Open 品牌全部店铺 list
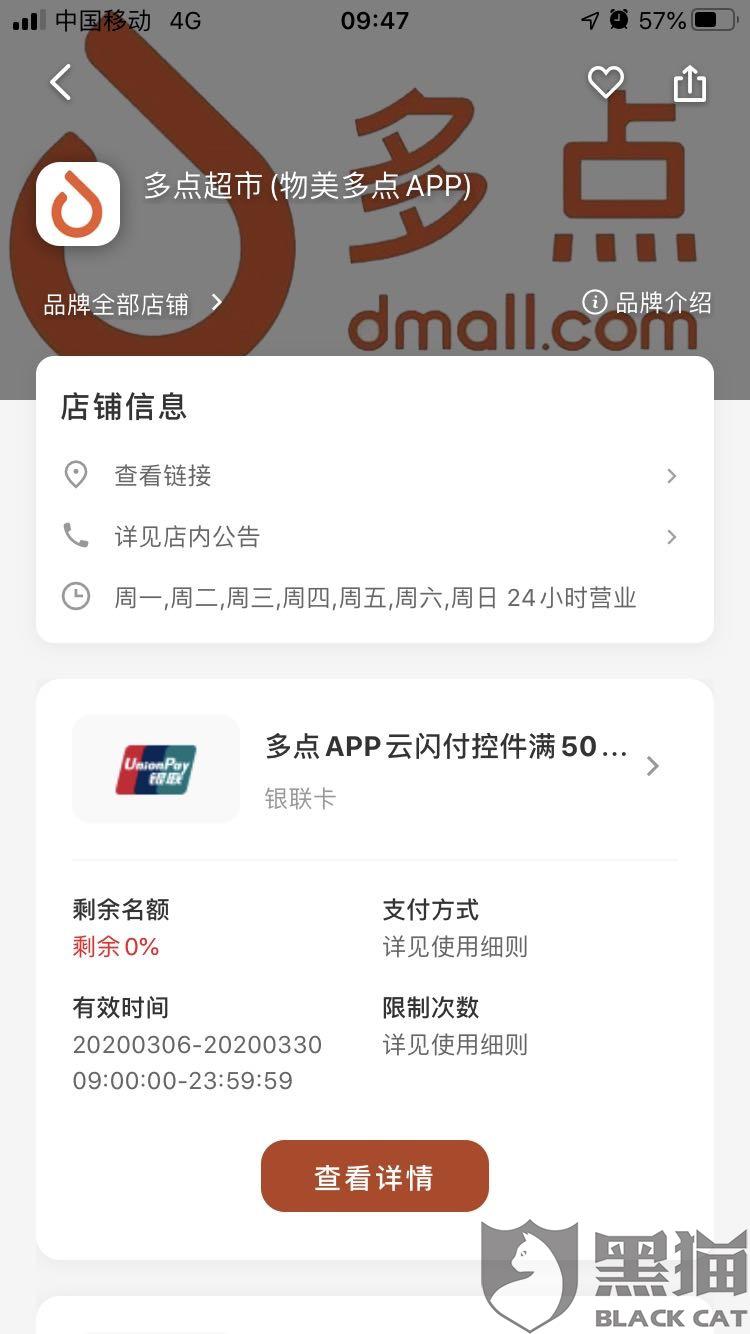The height and width of the screenshot is (1334, 750). click(133, 304)
